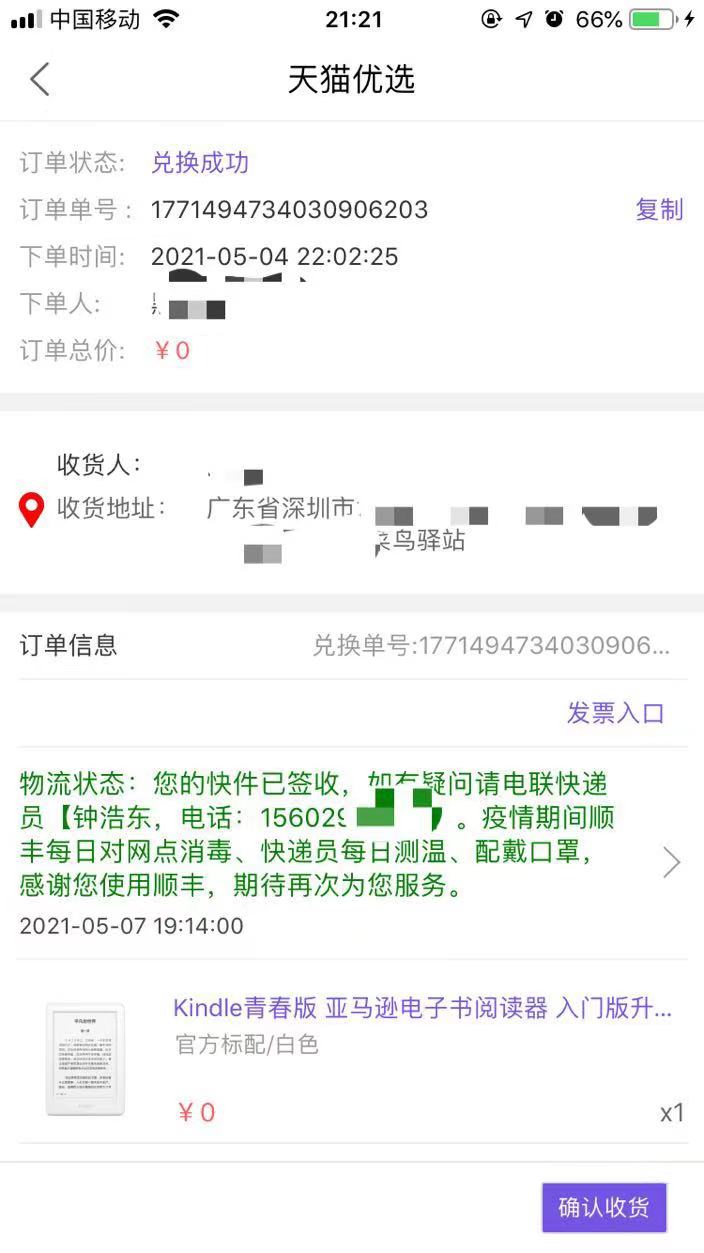704x1253 pixels.
Task: Tap 确认收货 to confirm receipt
Action: pos(603,1207)
